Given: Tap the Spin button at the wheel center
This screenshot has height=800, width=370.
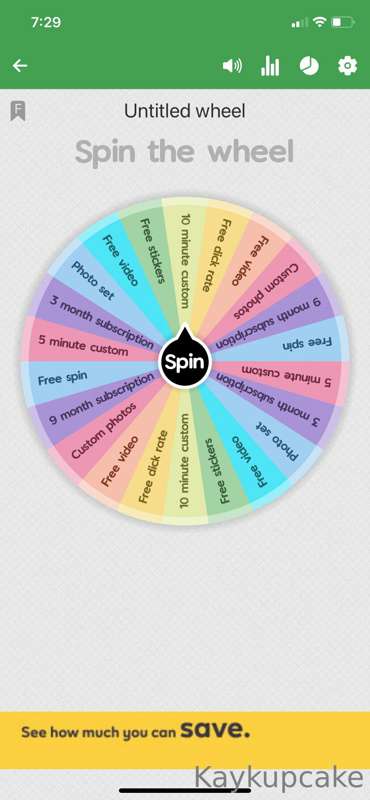Looking at the screenshot, I should pyautogui.click(x=185, y=361).
